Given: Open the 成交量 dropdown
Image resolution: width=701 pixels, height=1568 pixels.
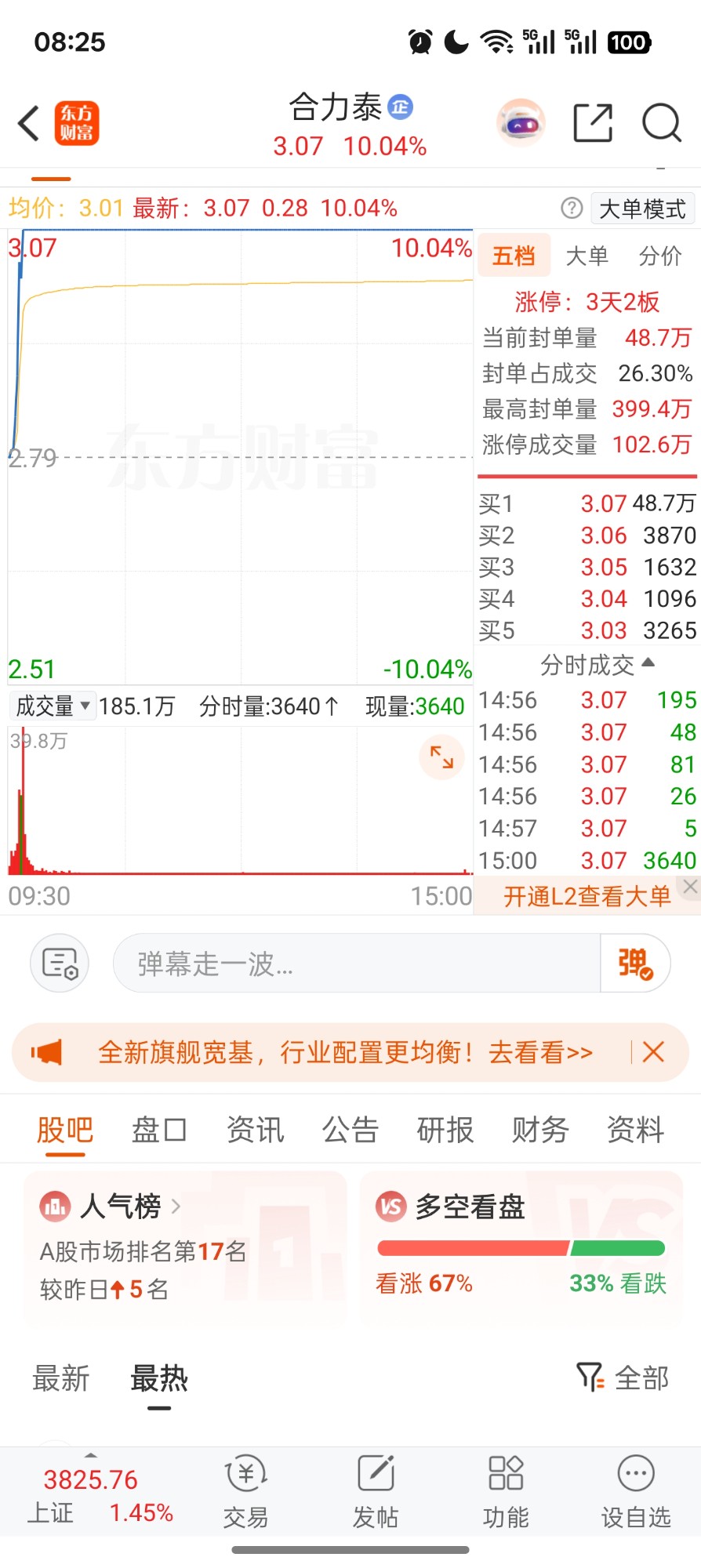Looking at the screenshot, I should 53,706.
